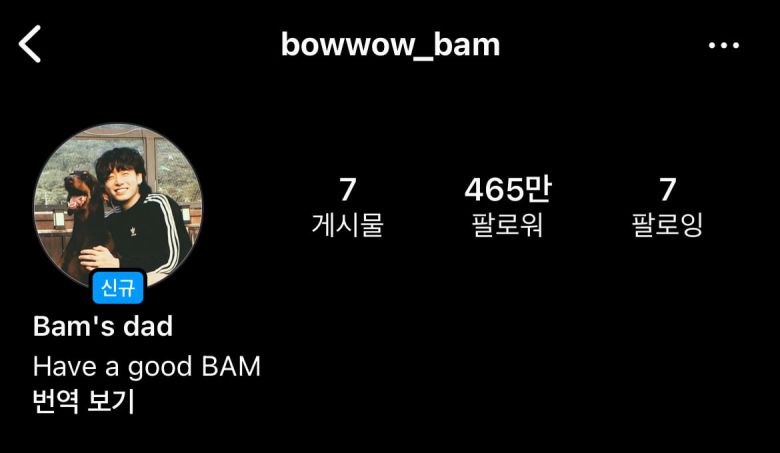This screenshot has height=453, width=780.
Task: Go back using the top-left arrow
Action: [31, 45]
